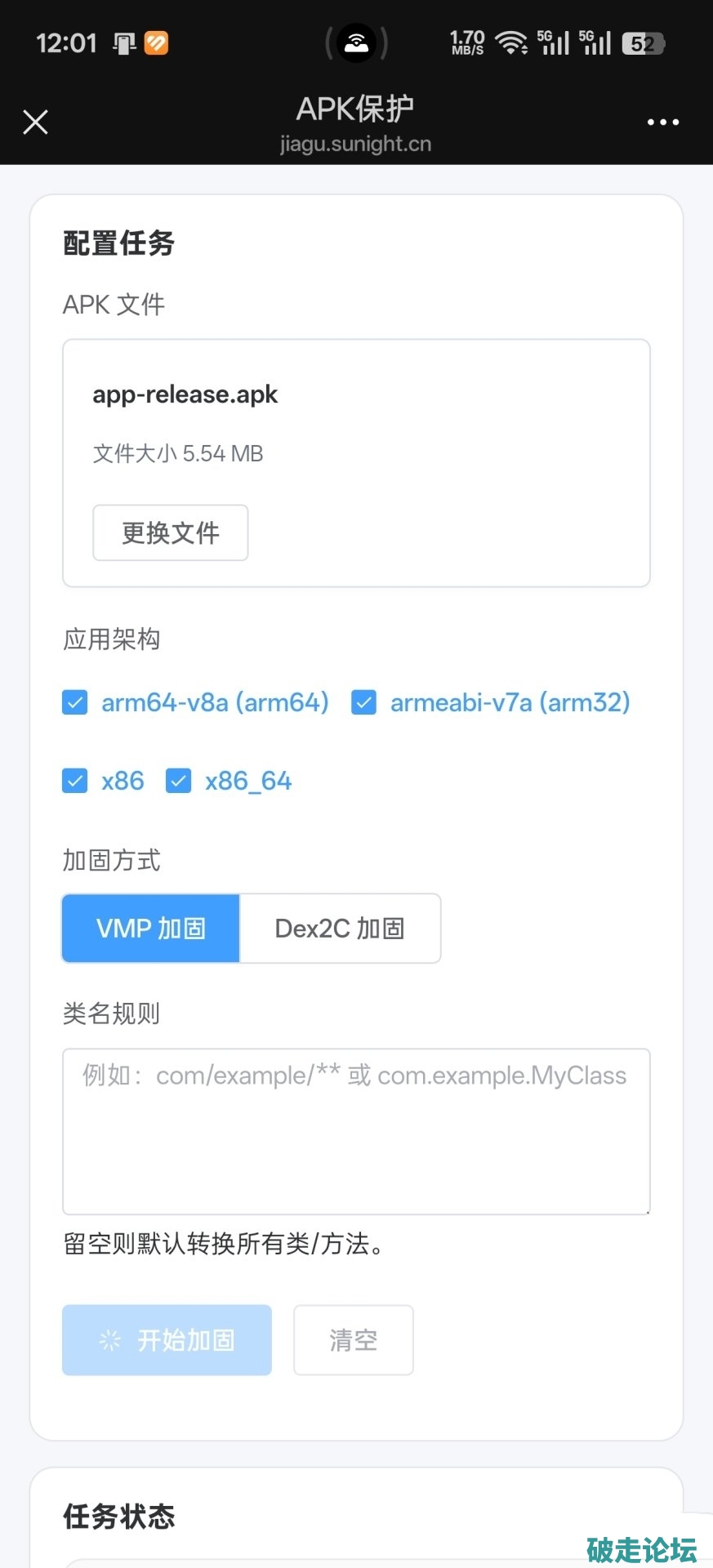
Task: Tap the 开始加固 button
Action: pyautogui.click(x=167, y=1340)
